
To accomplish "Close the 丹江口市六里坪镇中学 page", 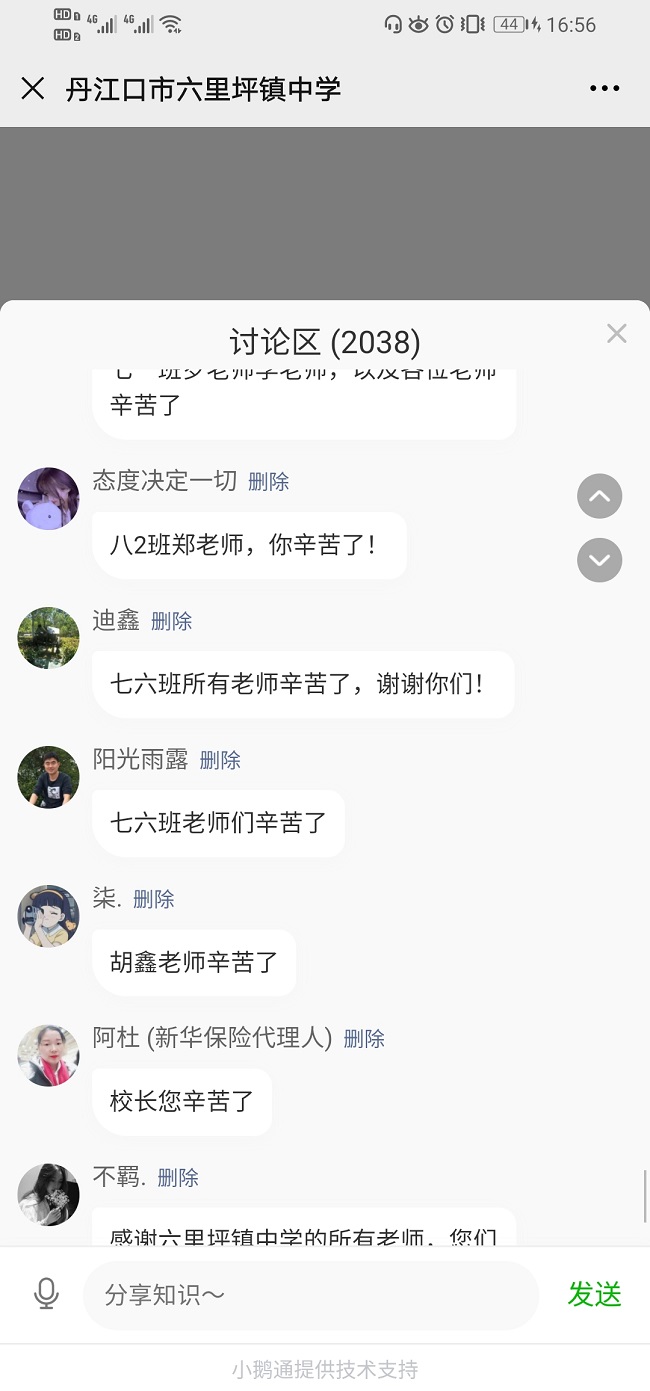I will [33, 89].
